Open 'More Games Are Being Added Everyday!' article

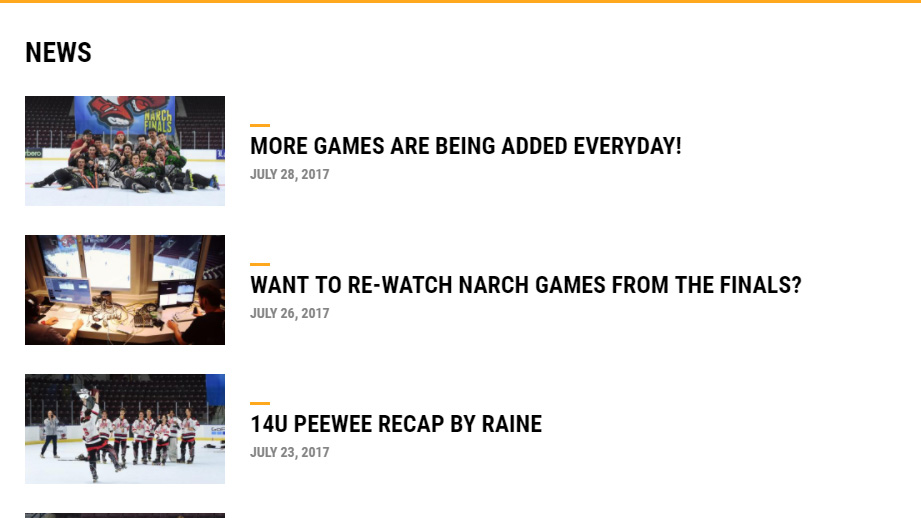(x=465, y=146)
